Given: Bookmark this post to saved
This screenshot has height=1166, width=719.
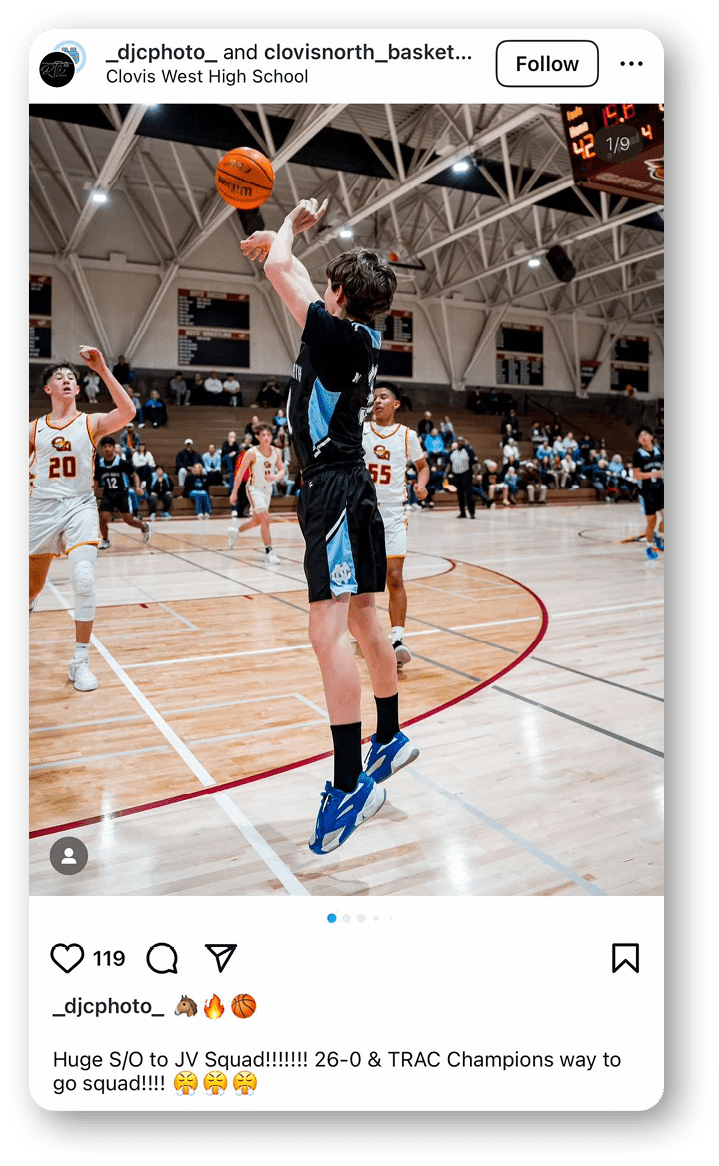Looking at the screenshot, I should tap(625, 958).
